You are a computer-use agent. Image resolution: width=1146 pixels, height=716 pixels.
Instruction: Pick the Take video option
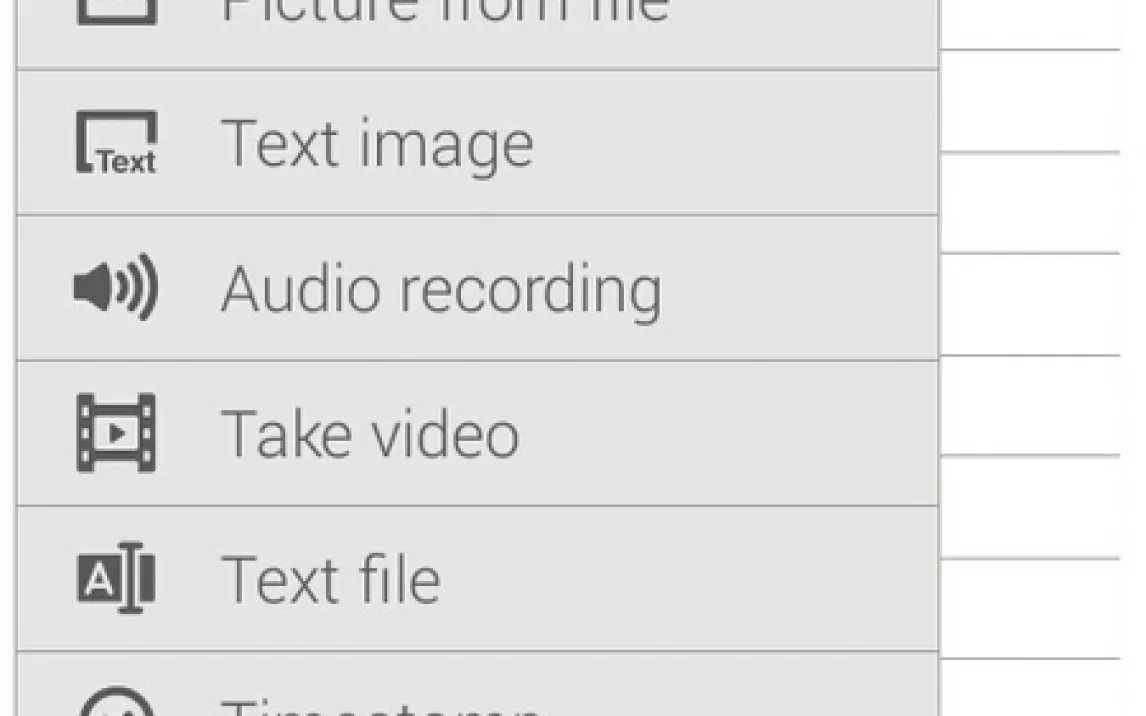click(370, 434)
